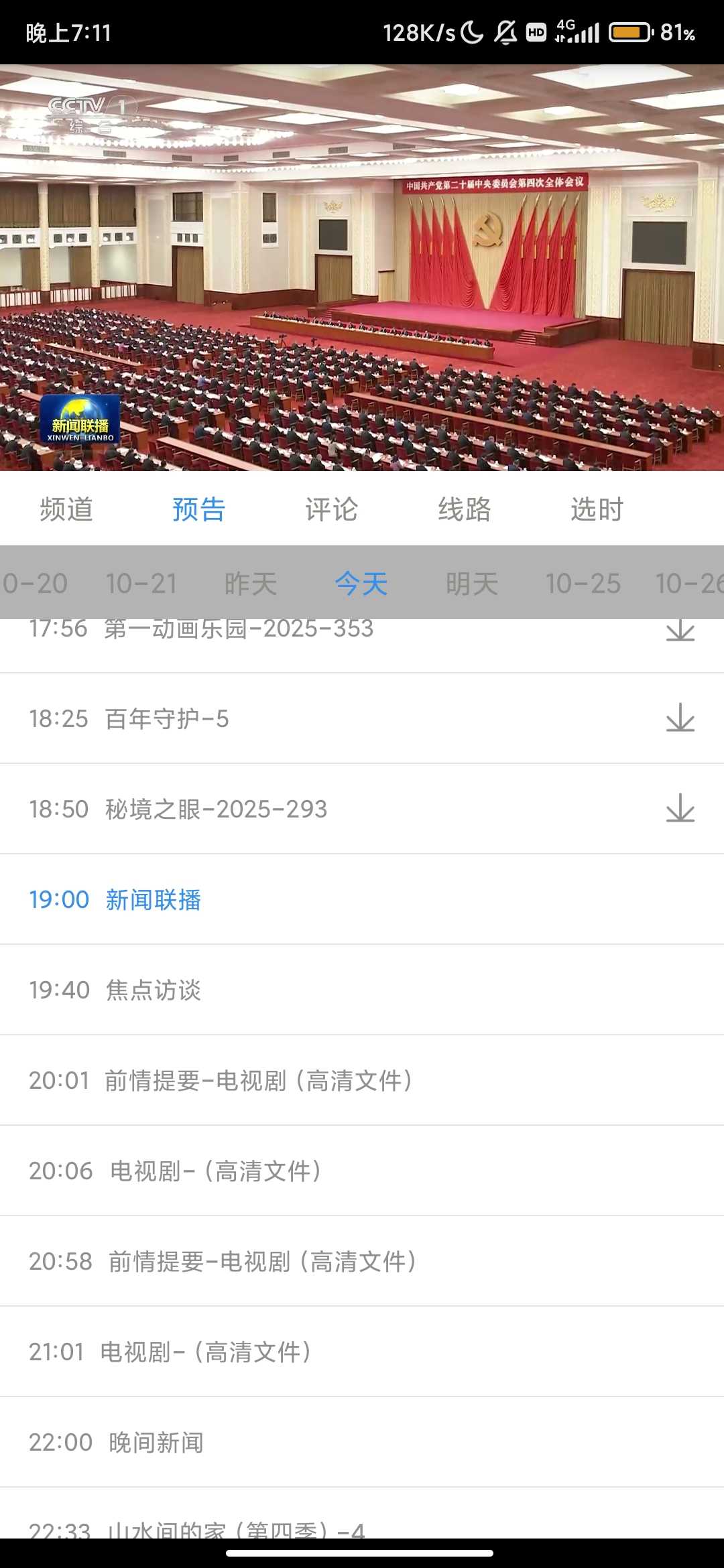Show schedule for 明天

[x=472, y=583]
